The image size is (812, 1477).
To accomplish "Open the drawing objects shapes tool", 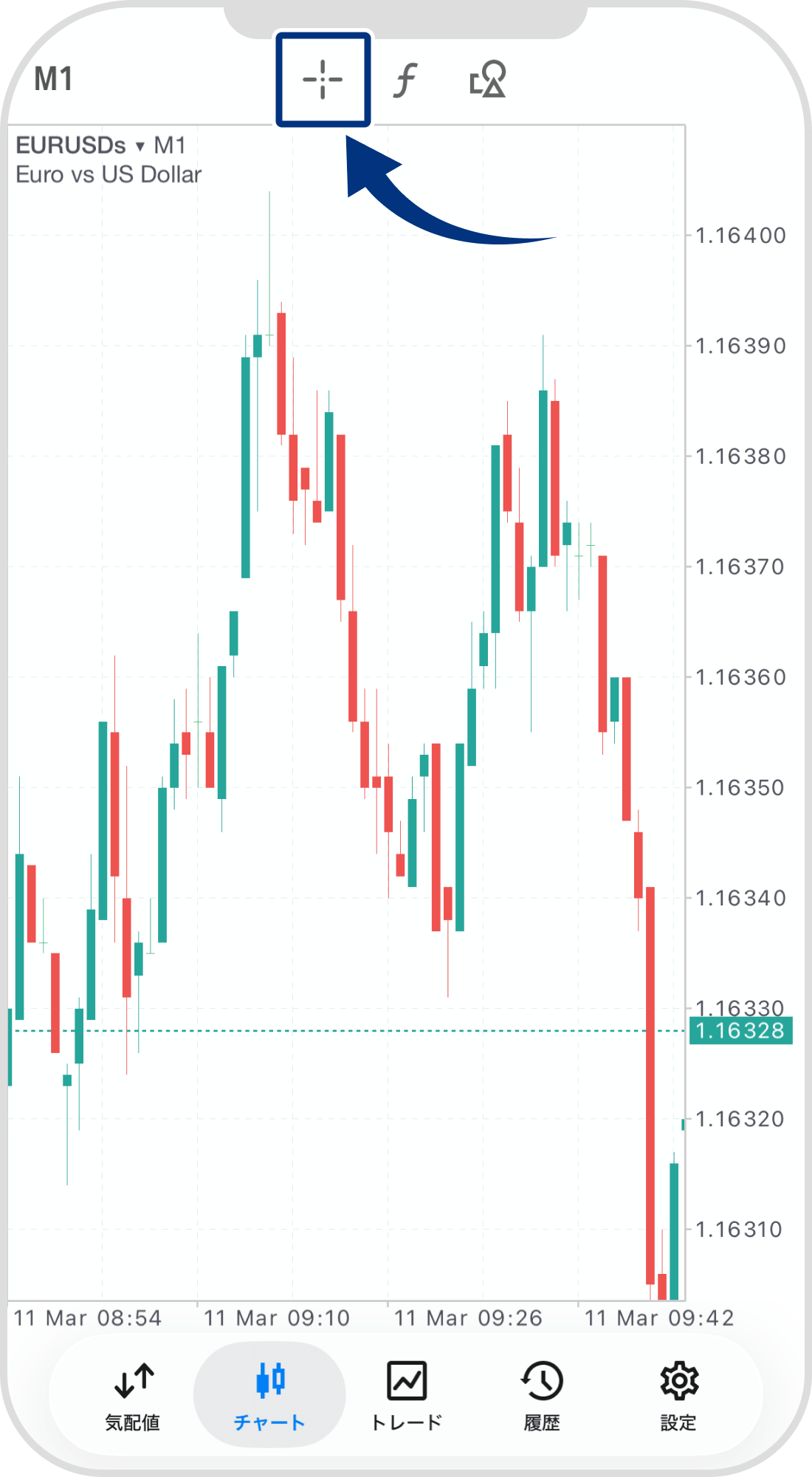I will click(488, 79).
